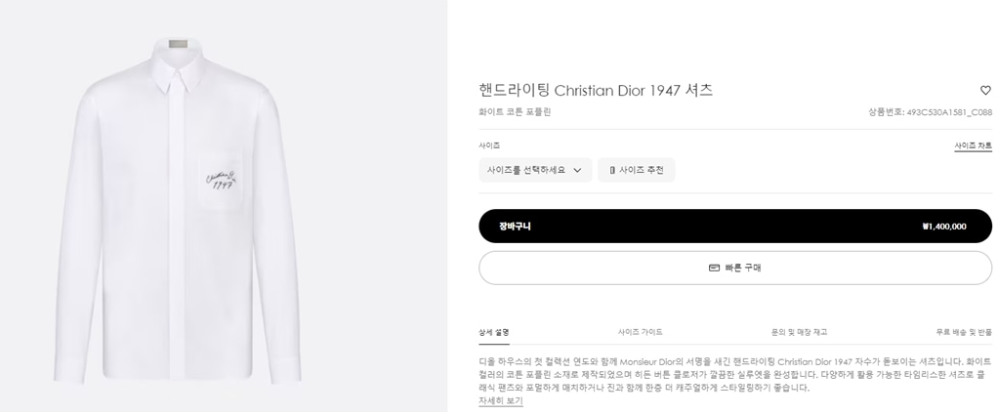Open the 사이즈를 선택하세요 size dropdown

pyautogui.click(x=535, y=170)
